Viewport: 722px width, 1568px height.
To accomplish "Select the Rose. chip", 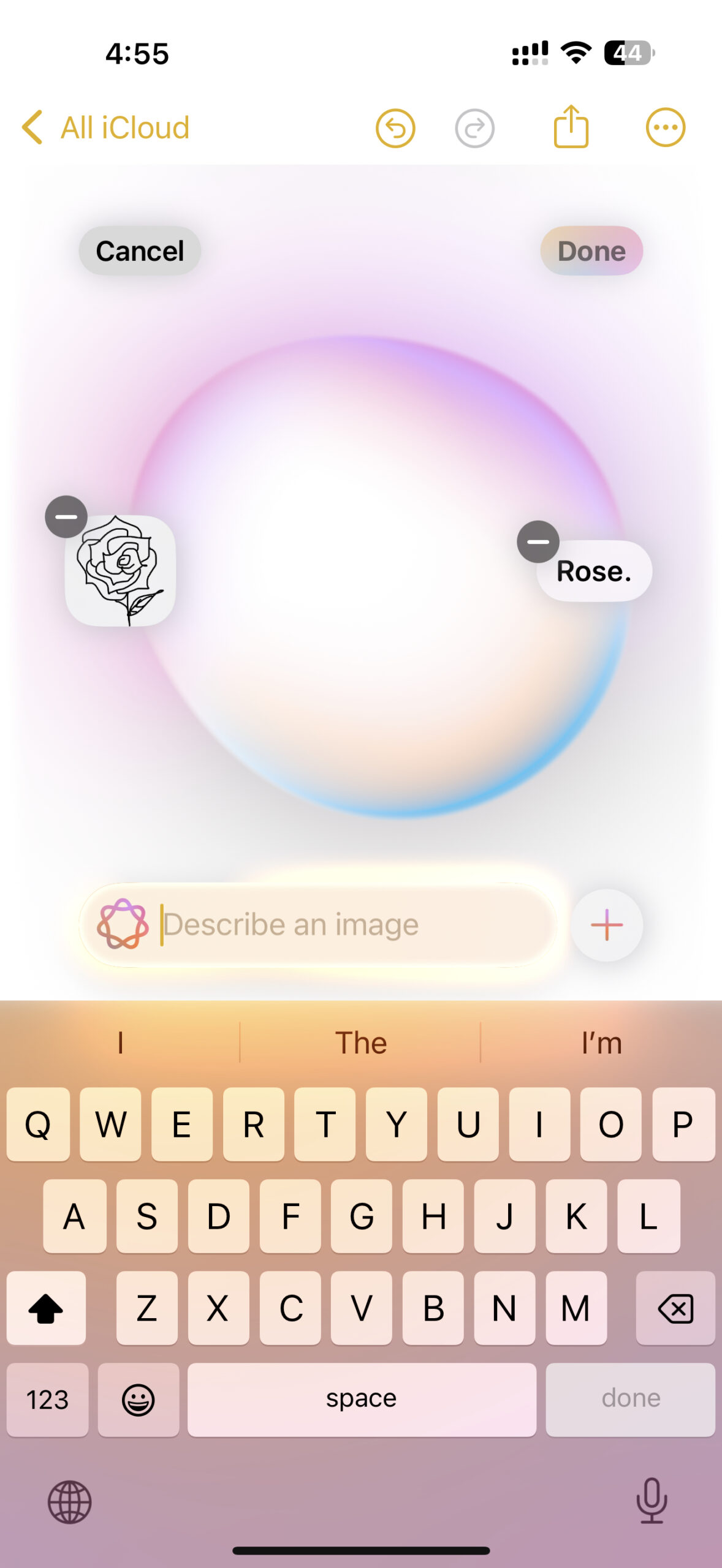I will (593, 572).
